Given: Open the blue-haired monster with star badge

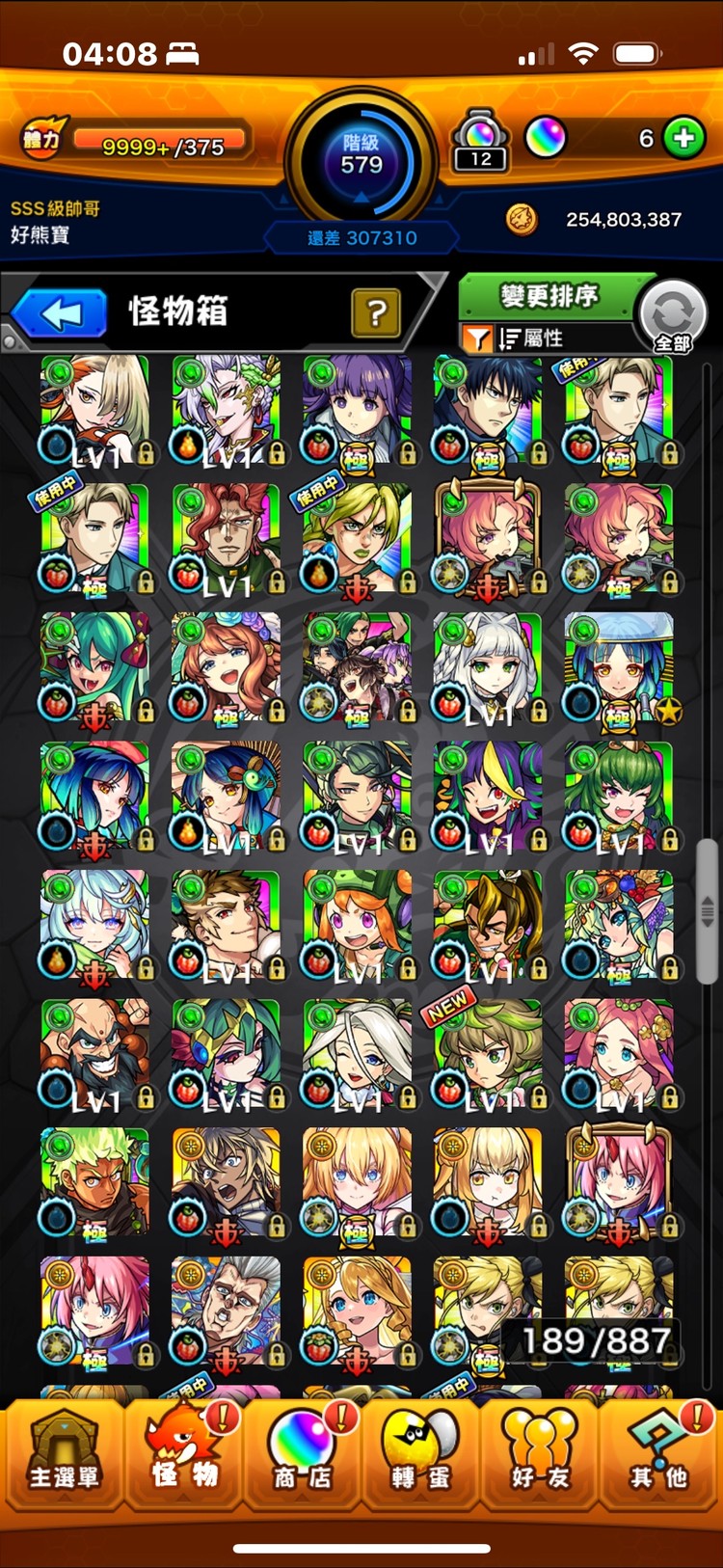Looking at the screenshot, I should 618,667.
